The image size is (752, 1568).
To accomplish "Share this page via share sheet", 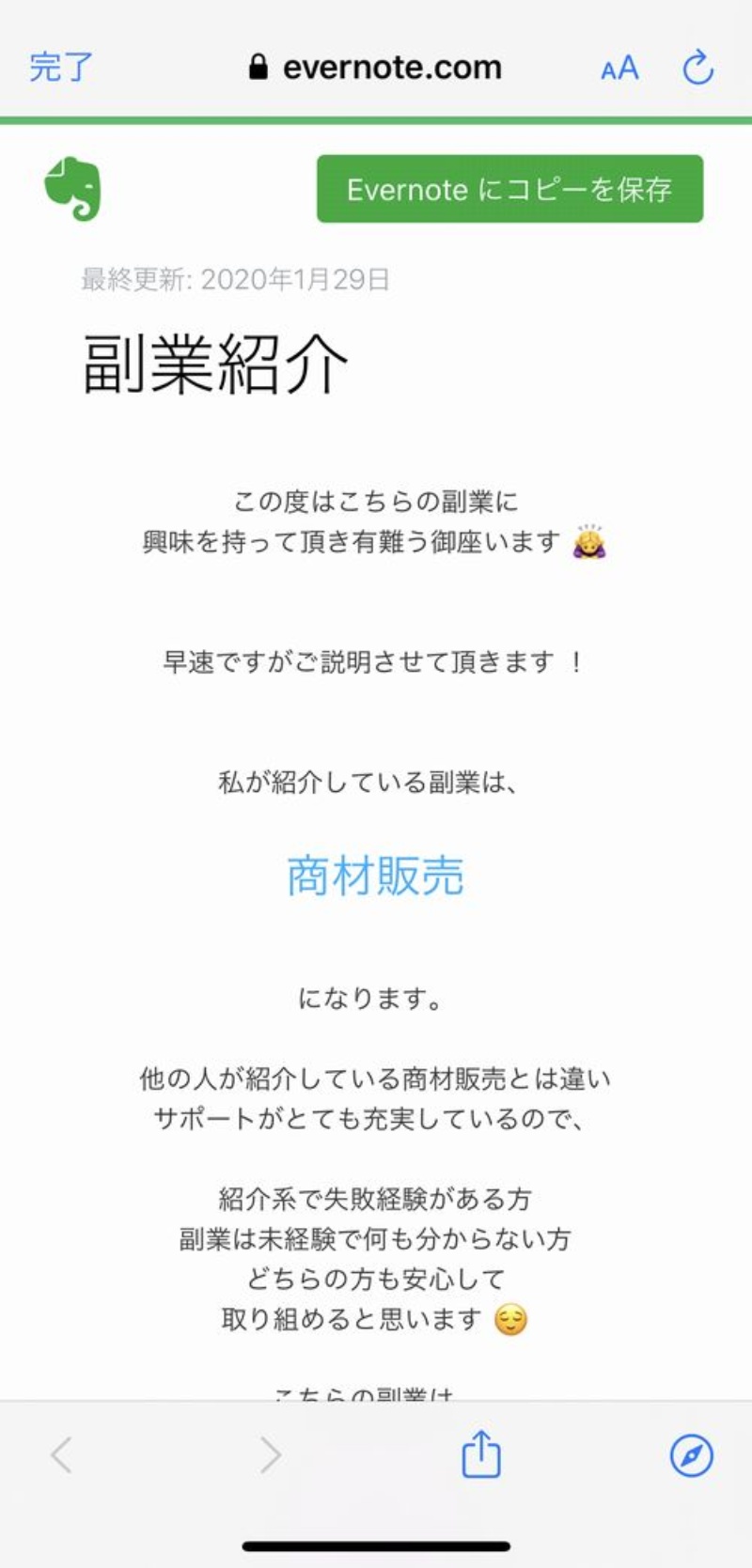I will pyautogui.click(x=480, y=1454).
